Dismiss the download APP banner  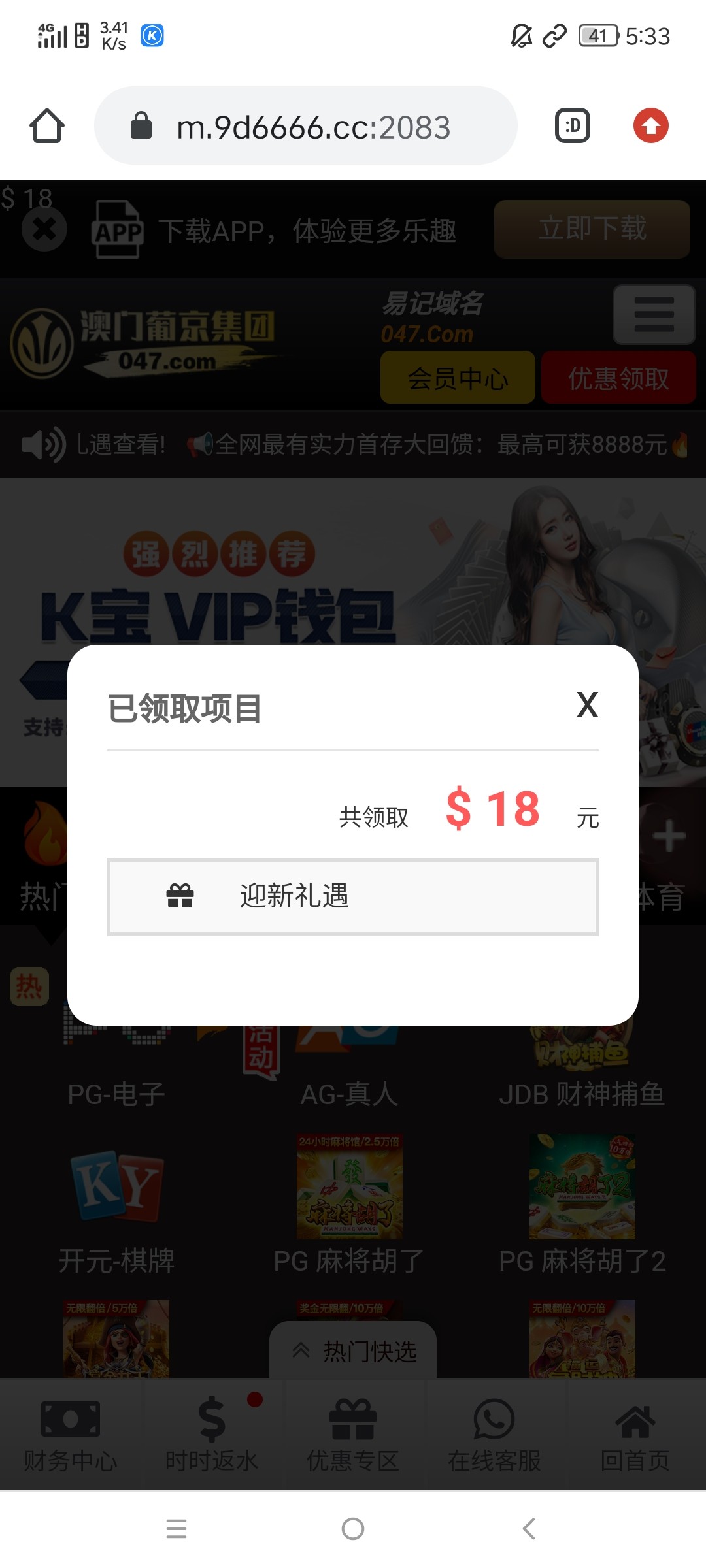point(44,229)
